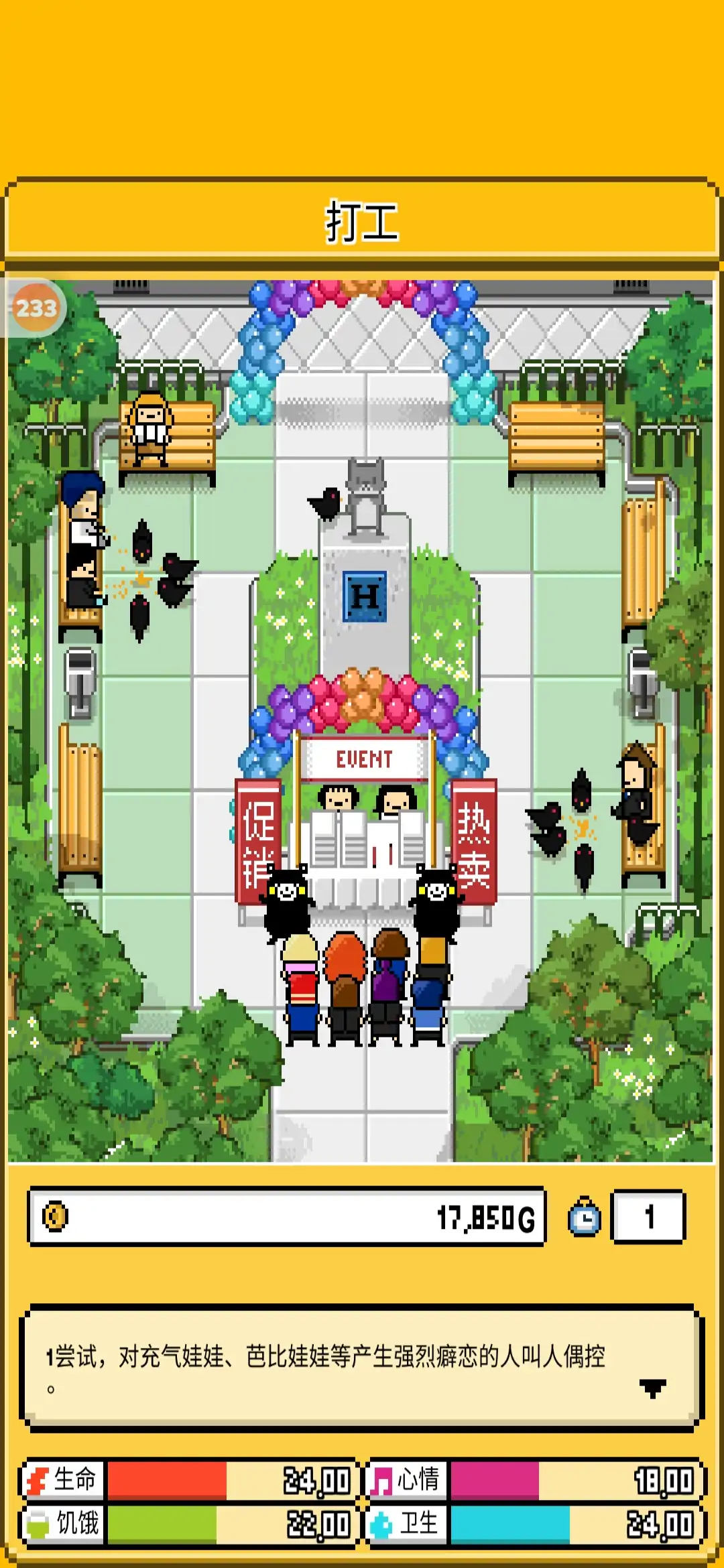724x1568 pixels.
Task: Tap the down arrow to advance the dialogue
Action: click(652, 1388)
